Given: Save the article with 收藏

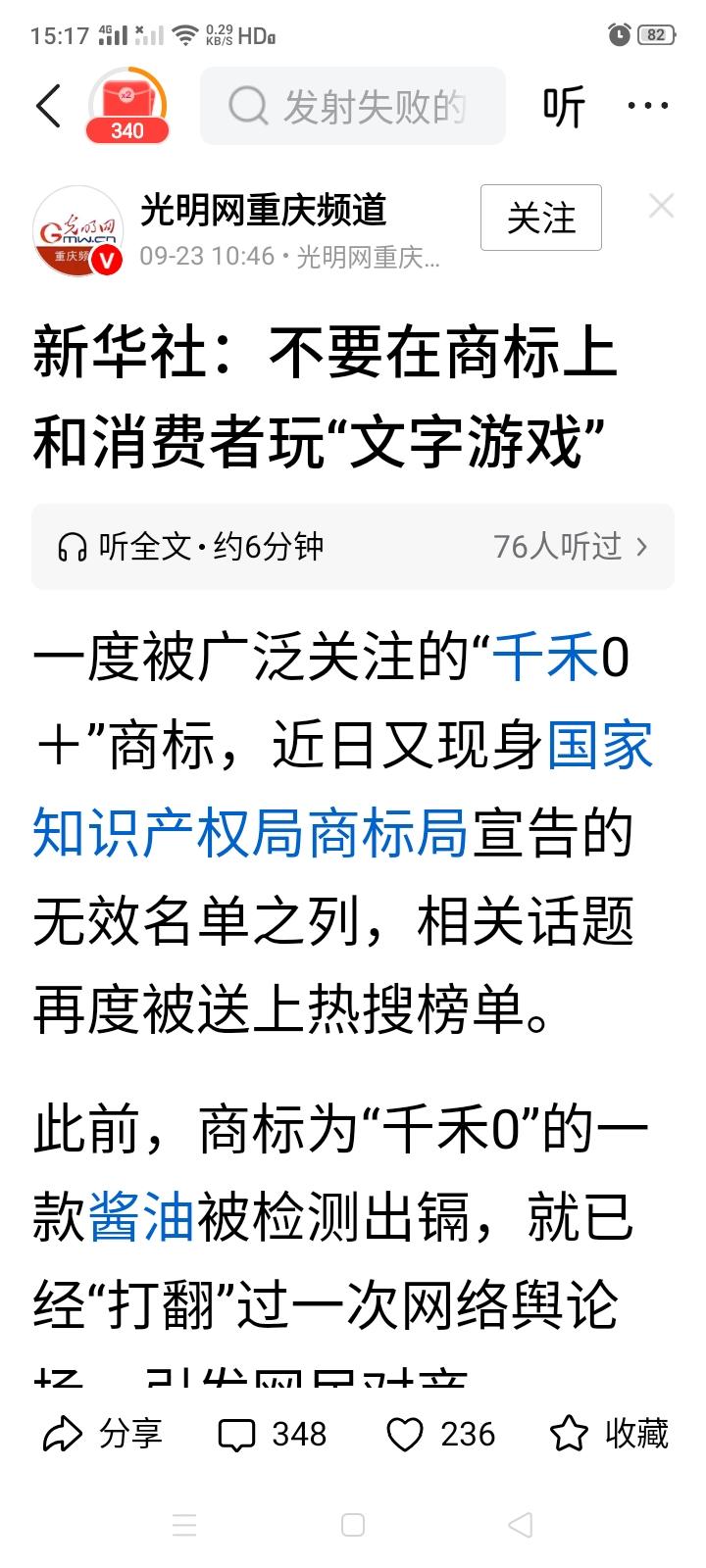Looking at the screenshot, I should 609,1434.
